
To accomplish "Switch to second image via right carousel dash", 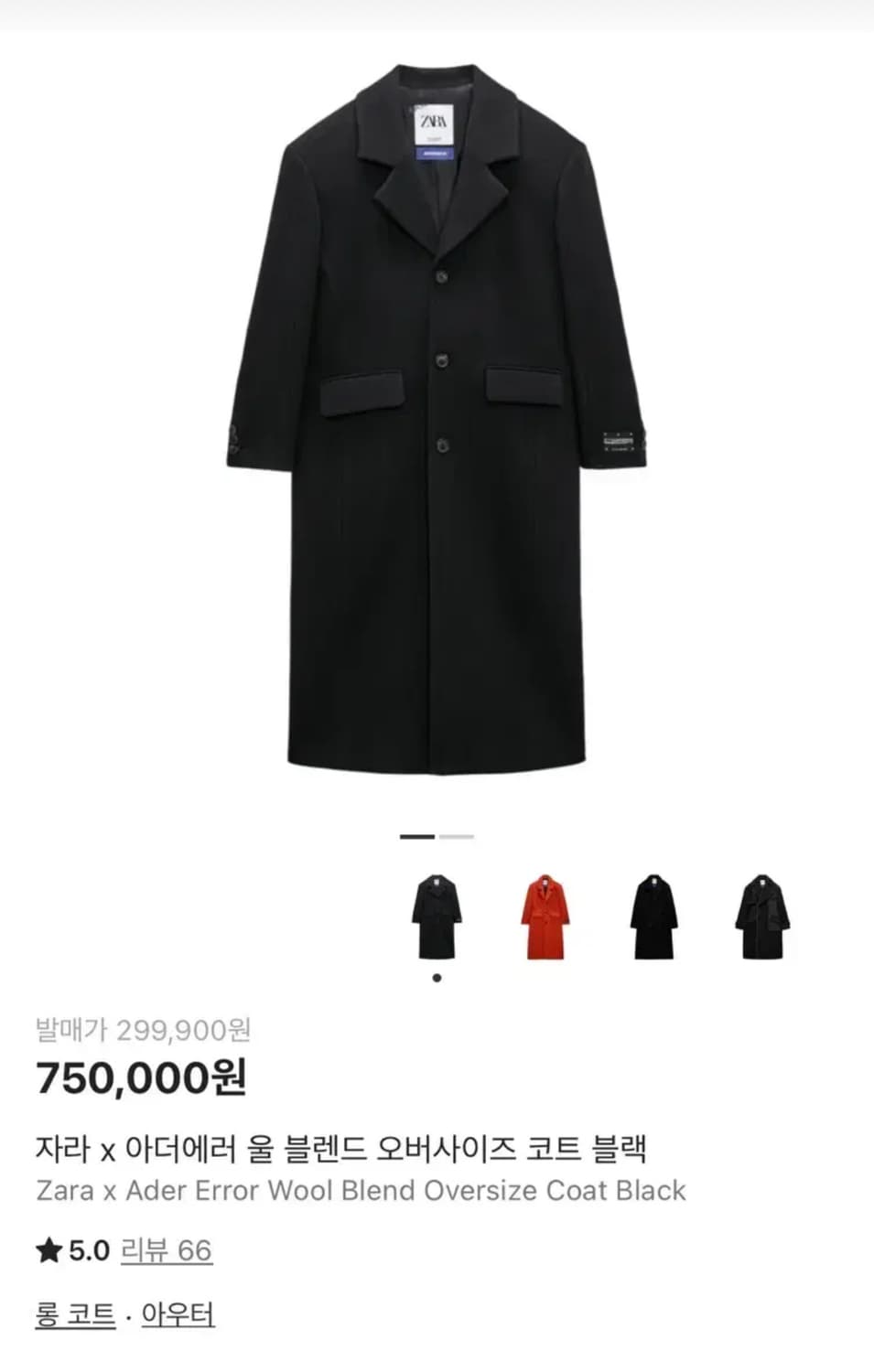I will [457, 836].
